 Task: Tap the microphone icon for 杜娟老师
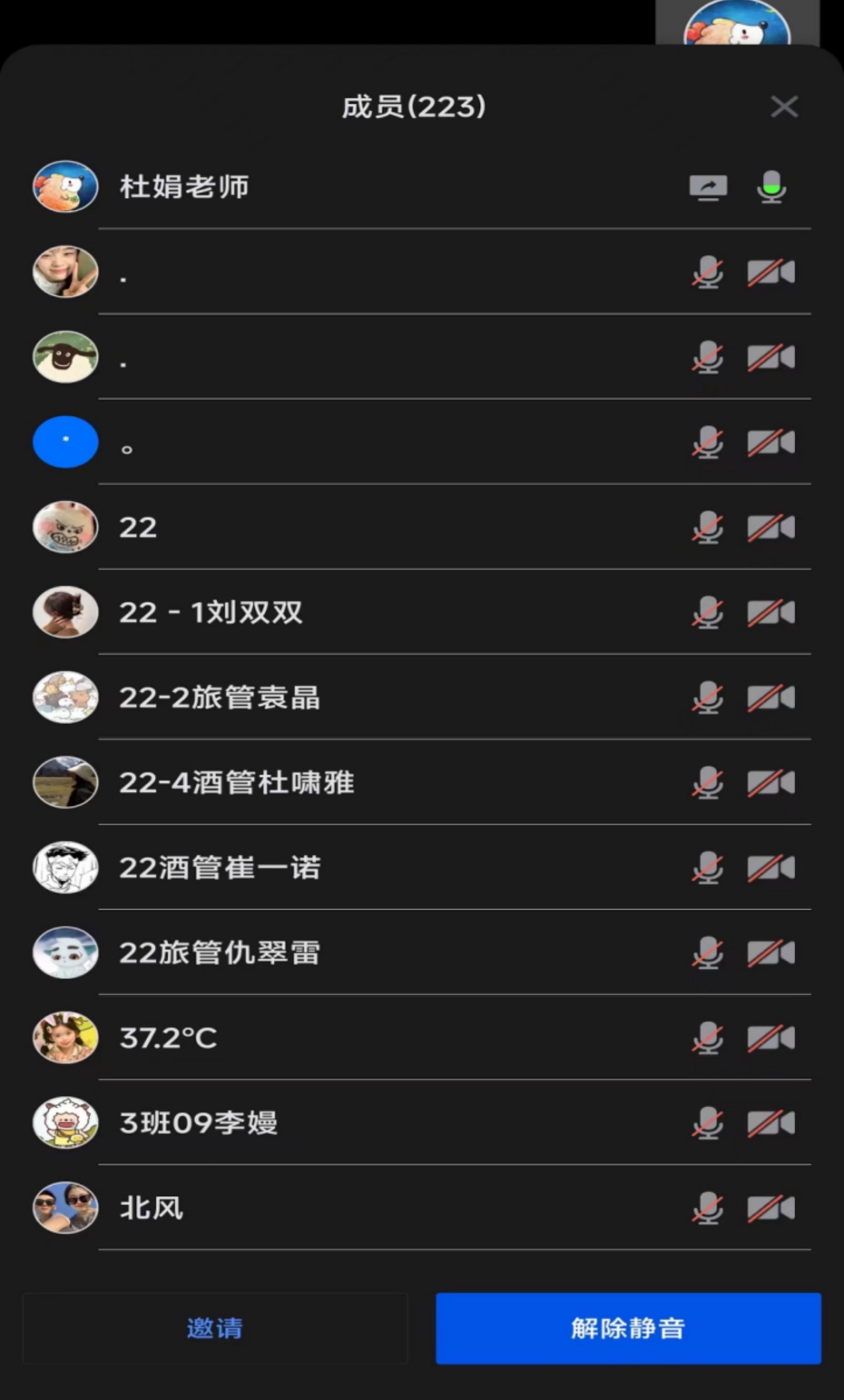click(x=771, y=187)
